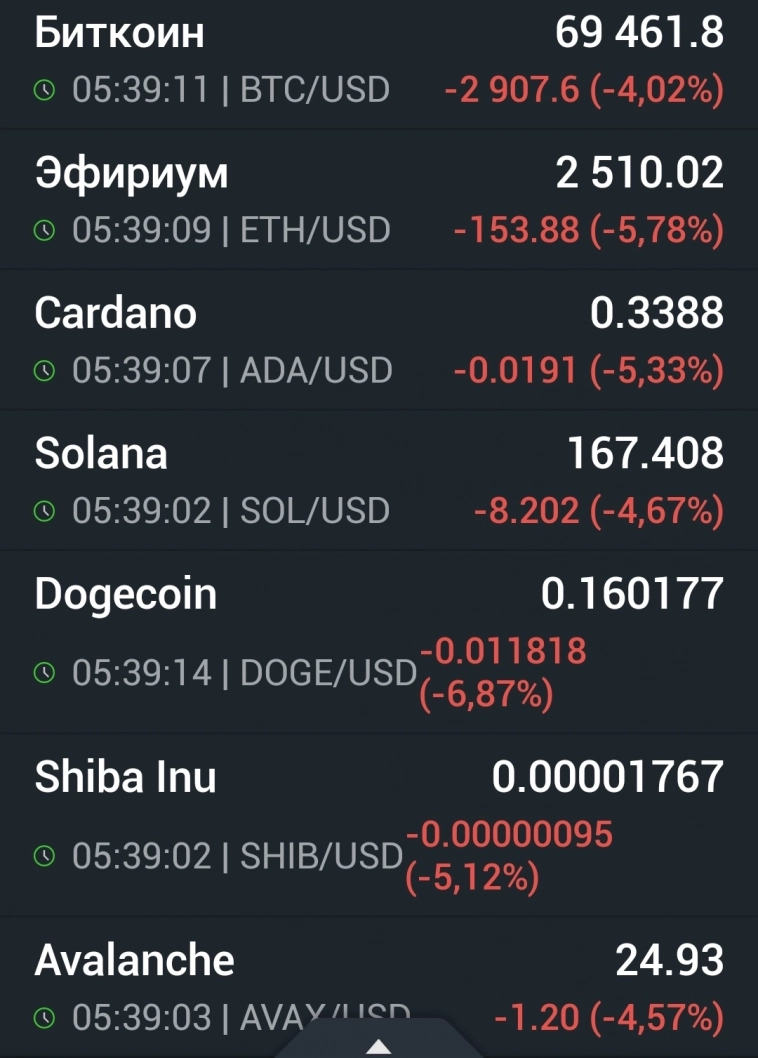Select the Cardano entry name
The height and width of the screenshot is (1058, 758).
pyautogui.click(x=115, y=312)
